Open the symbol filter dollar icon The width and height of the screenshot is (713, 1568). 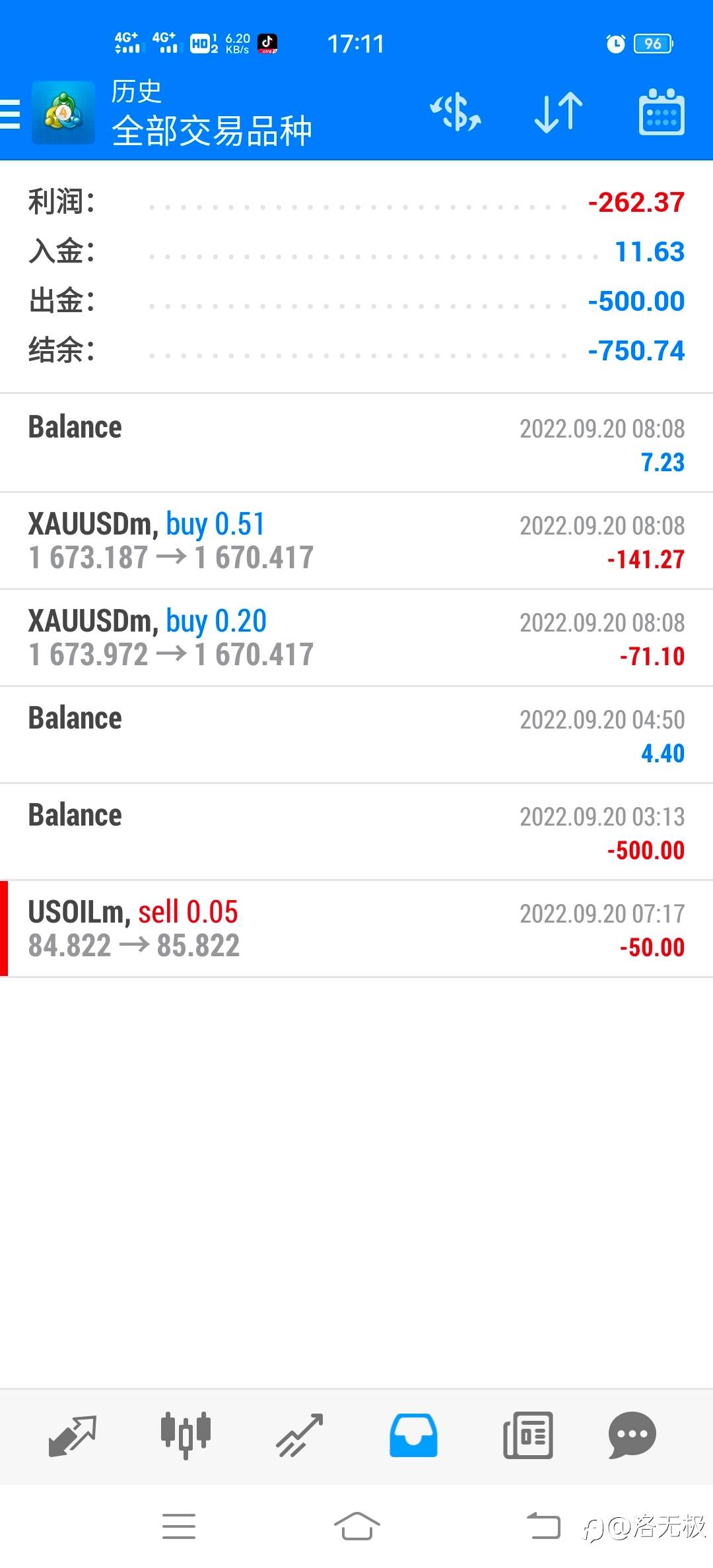pyautogui.click(x=456, y=112)
